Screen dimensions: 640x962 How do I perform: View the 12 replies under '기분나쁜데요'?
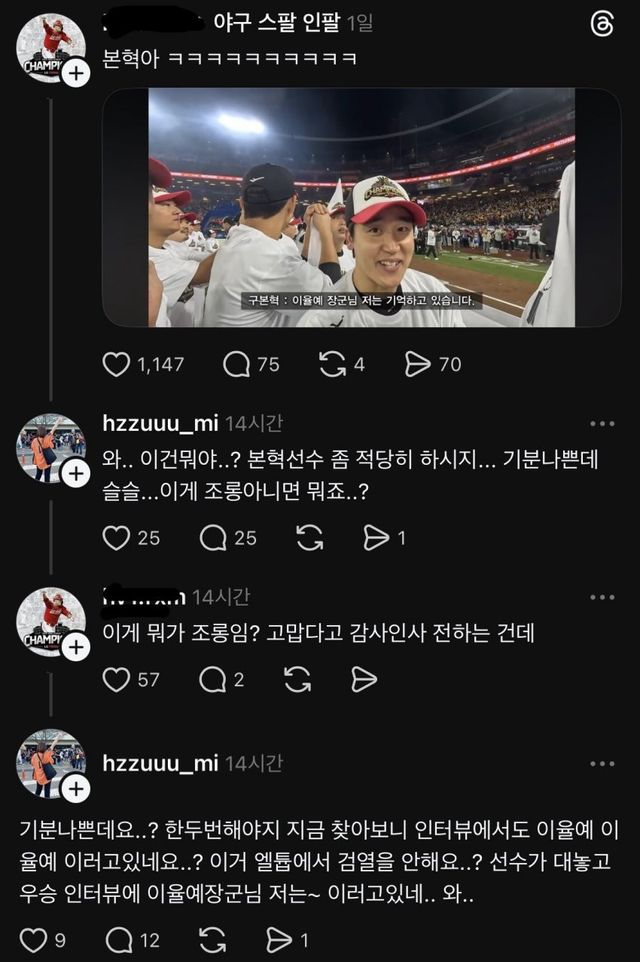tap(119, 940)
